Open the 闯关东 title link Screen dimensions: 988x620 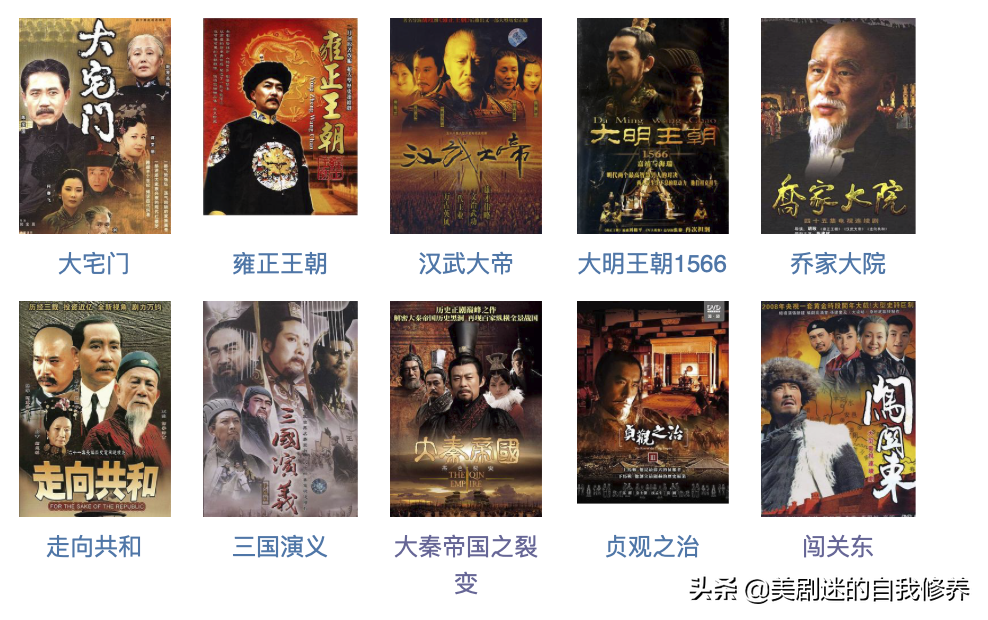coord(838,547)
